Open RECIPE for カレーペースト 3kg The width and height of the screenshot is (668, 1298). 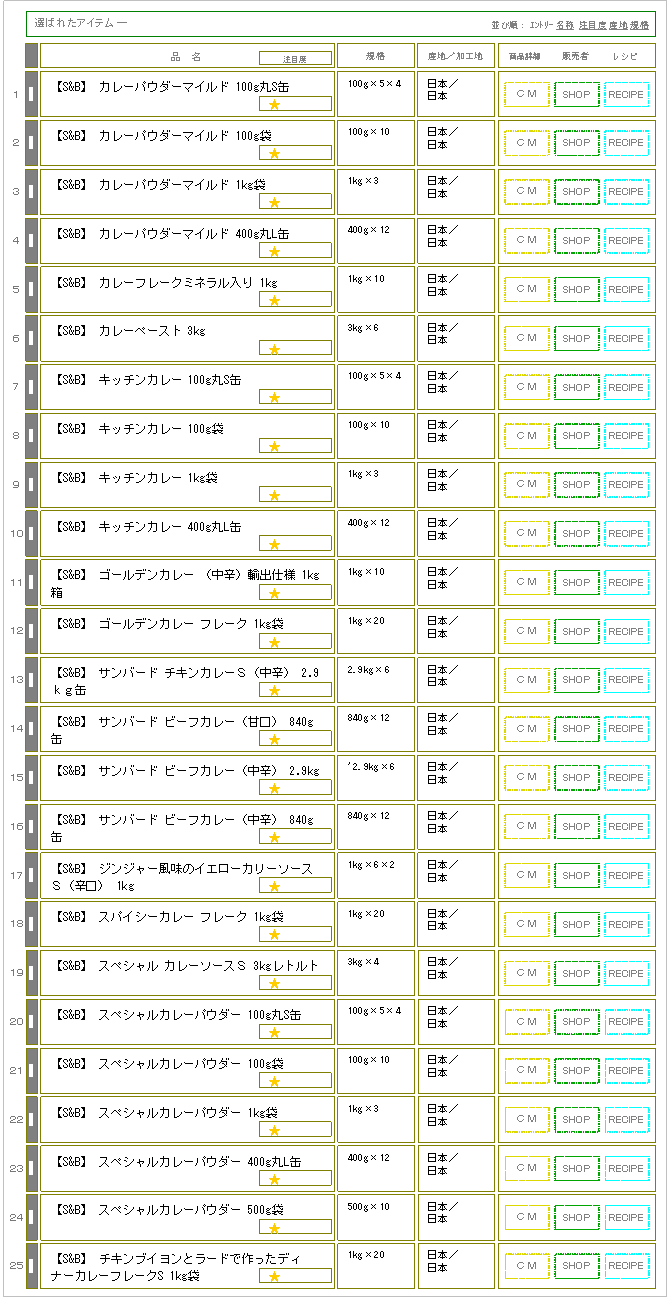coord(627,338)
